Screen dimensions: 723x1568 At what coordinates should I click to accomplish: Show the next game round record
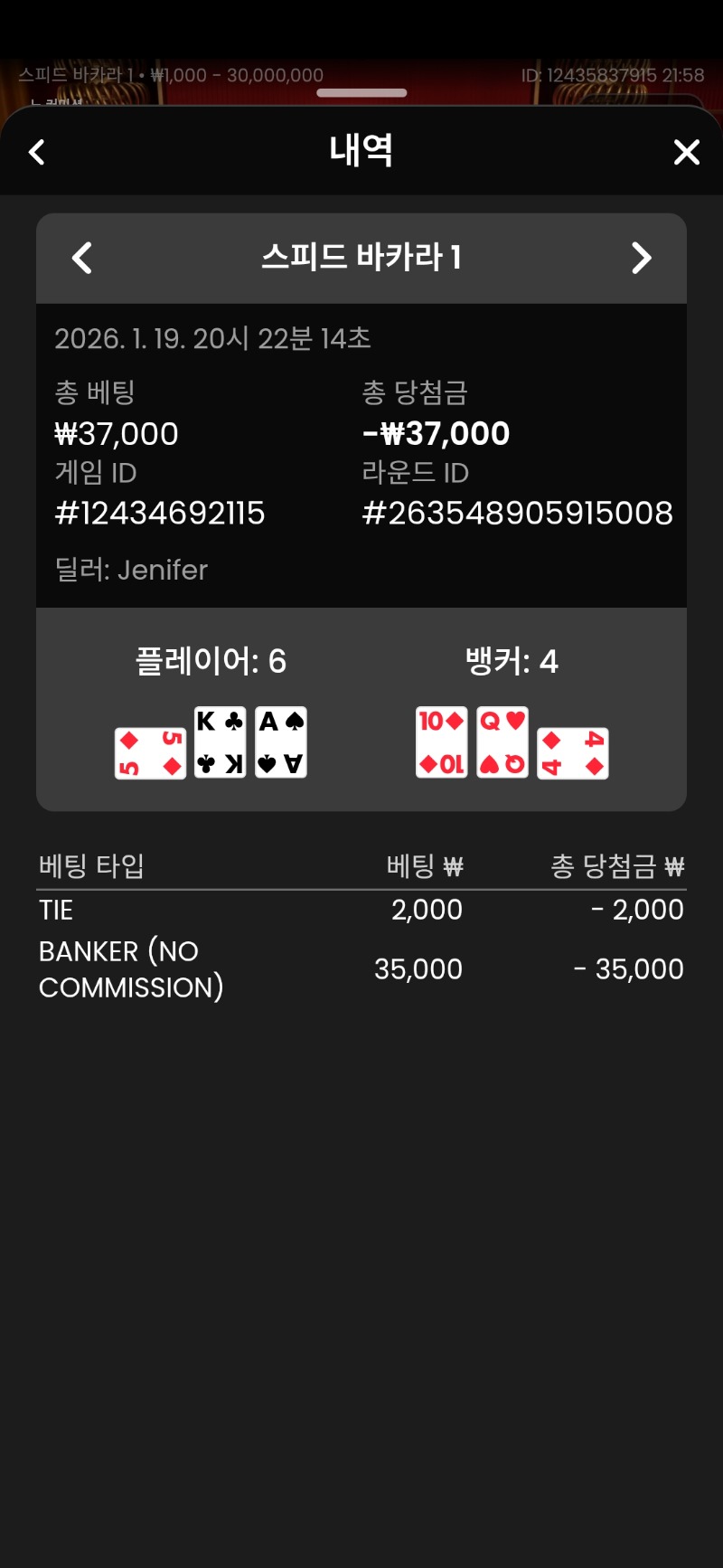click(x=641, y=258)
